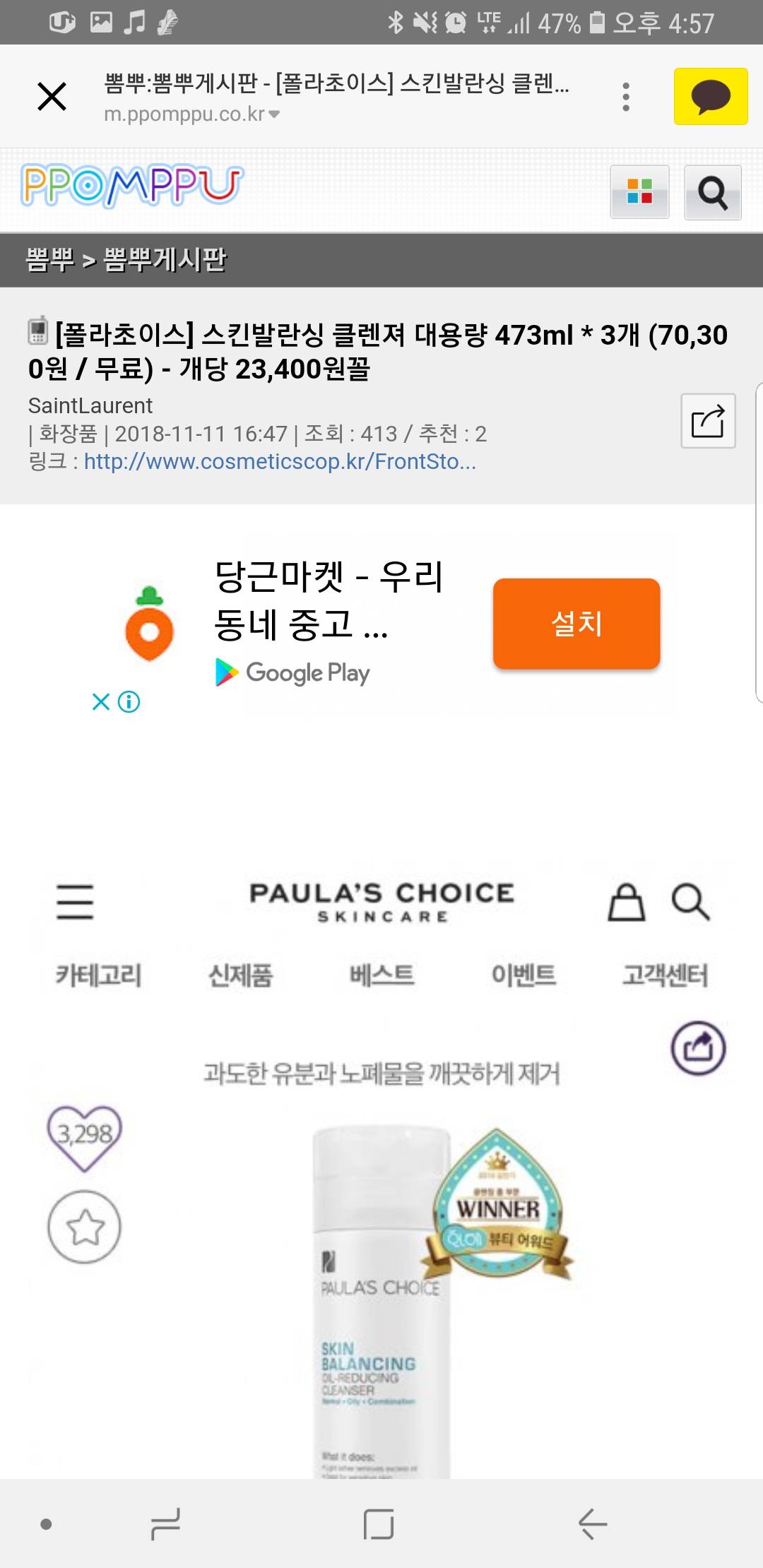
Task: Go to the PPOMPPU home page
Action: (x=132, y=186)
